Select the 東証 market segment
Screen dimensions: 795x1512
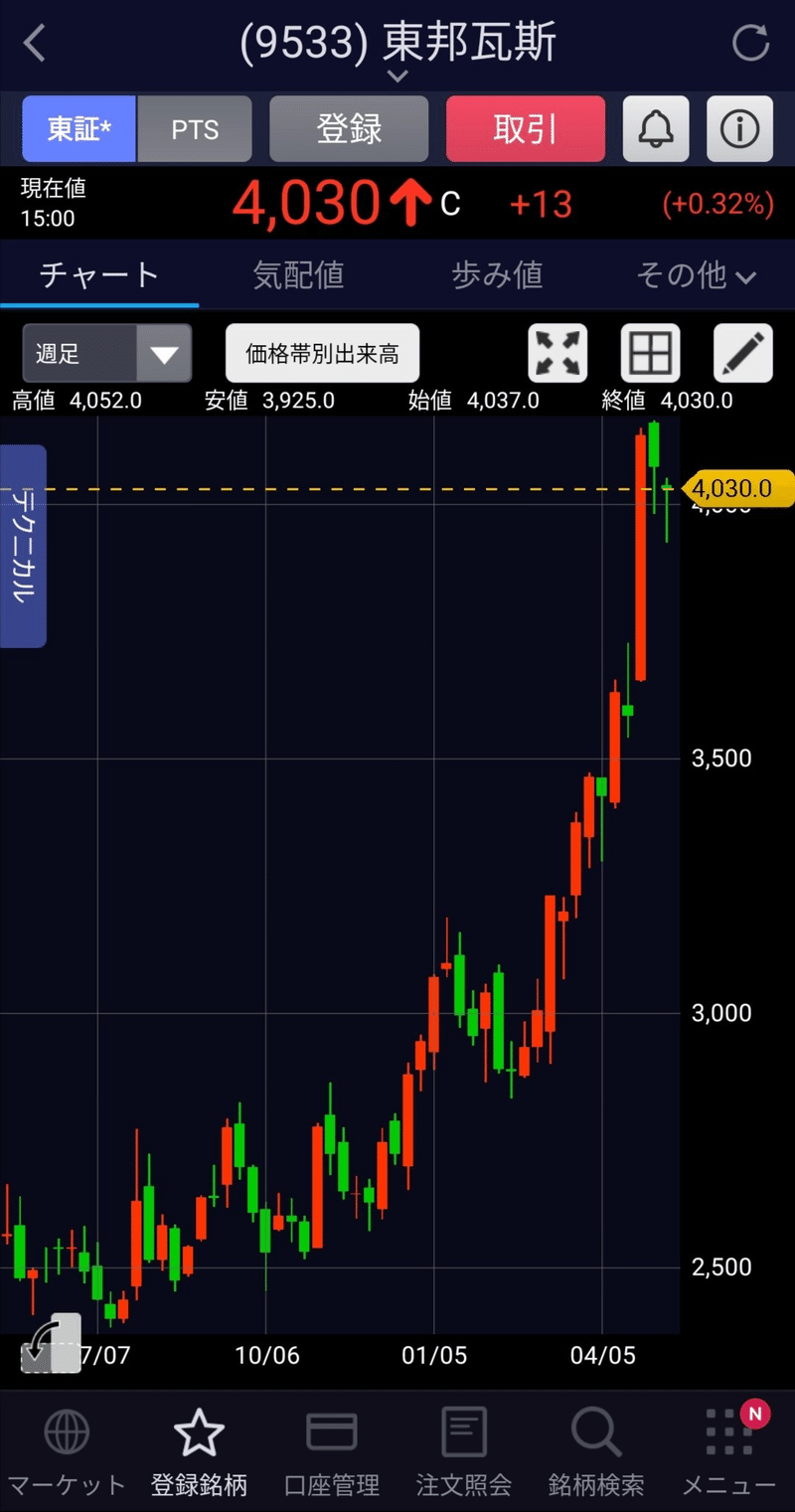pyautogui.click(x=79, y=129)
